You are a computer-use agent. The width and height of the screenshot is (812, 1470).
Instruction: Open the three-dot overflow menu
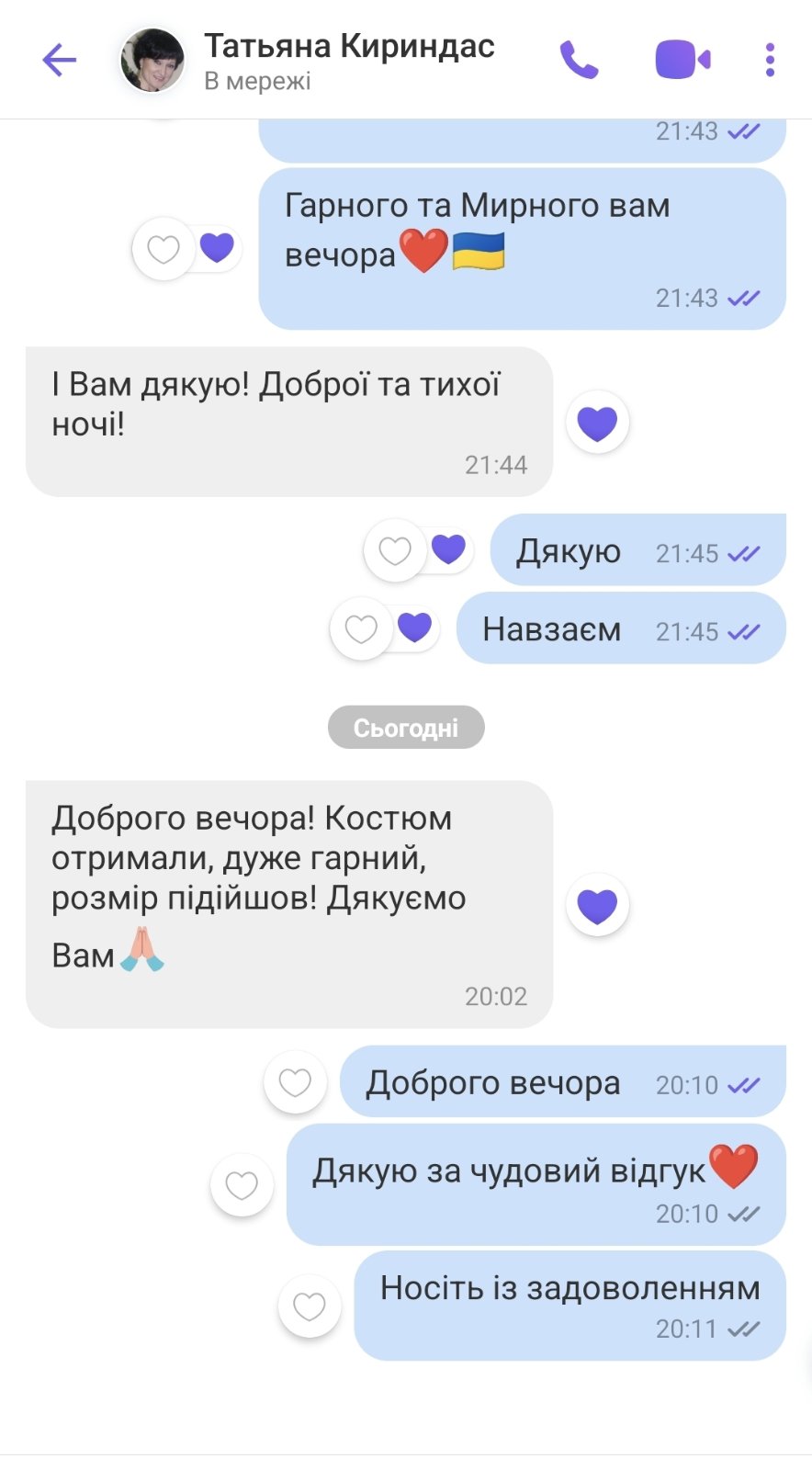tap(770, 61)
